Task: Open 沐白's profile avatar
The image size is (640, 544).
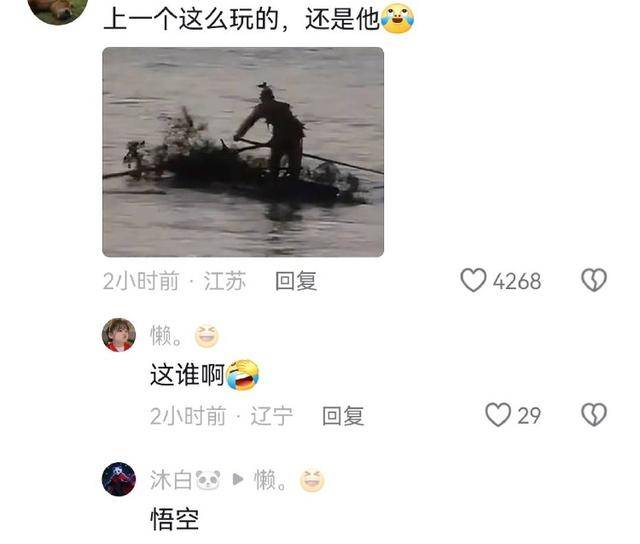Action: (119, 479)
